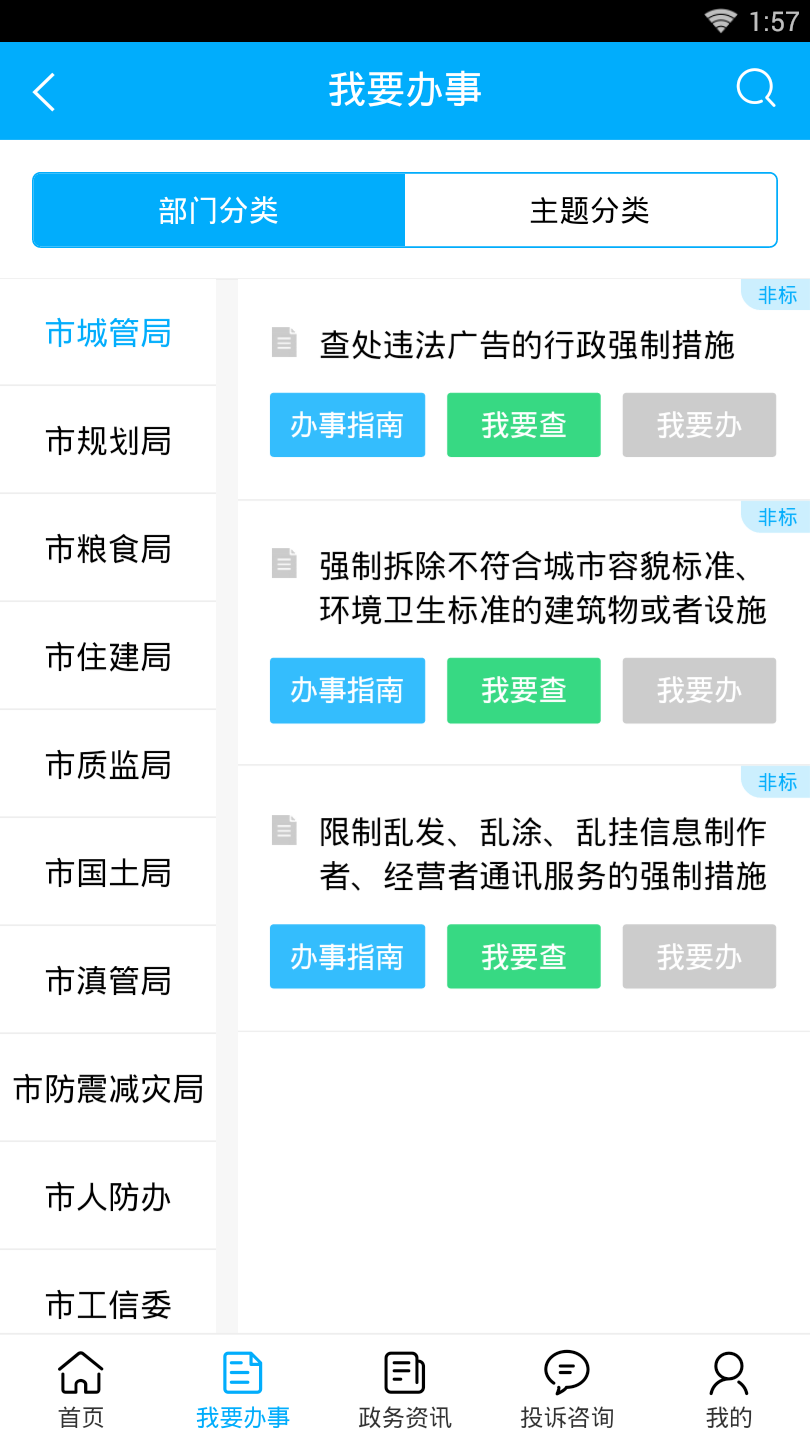The image size is (810, 1440).
Task: Open the 我的 profile icon
Action: tap(728, 1385)
